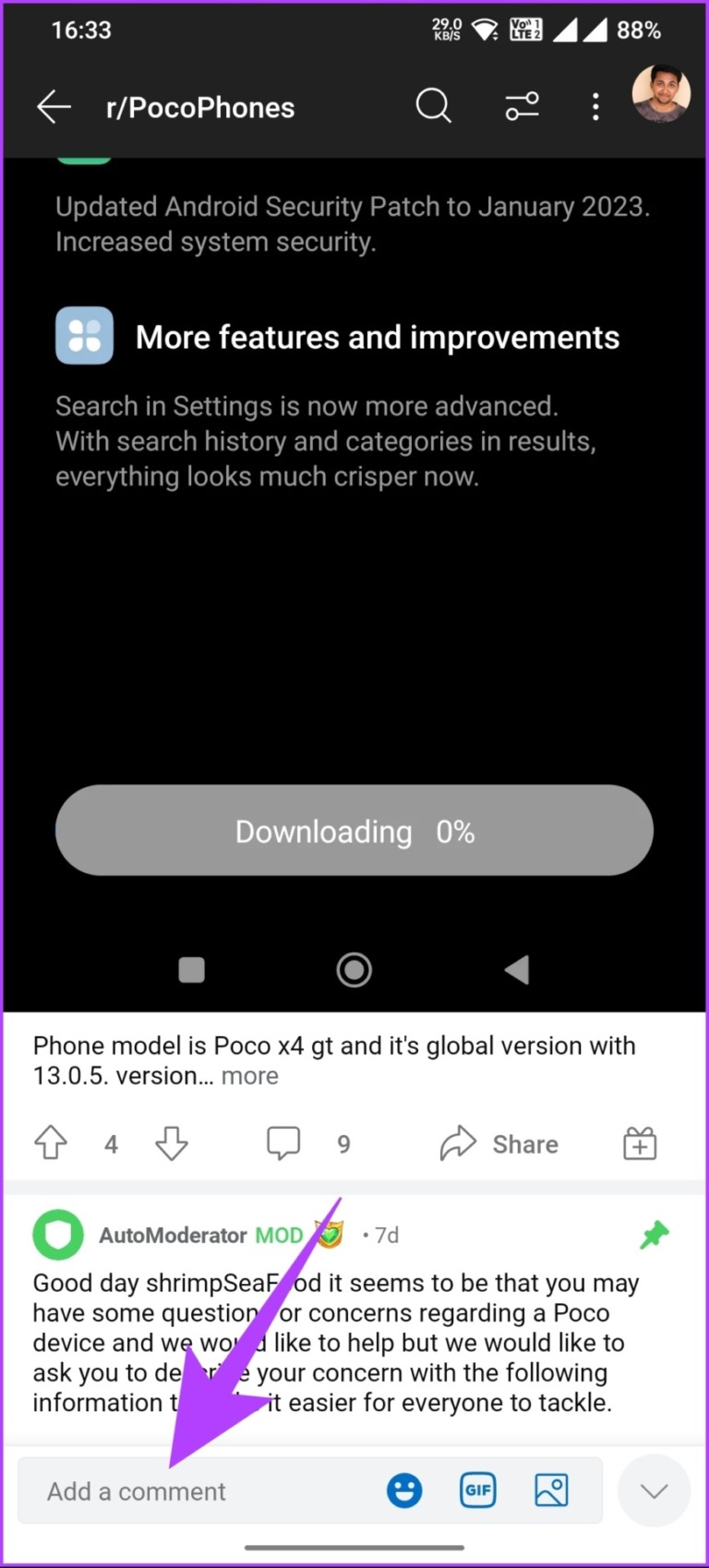Add a GIF to the comment
This screenshot has width=709, height=1568.
click(x=477, y=1490)
